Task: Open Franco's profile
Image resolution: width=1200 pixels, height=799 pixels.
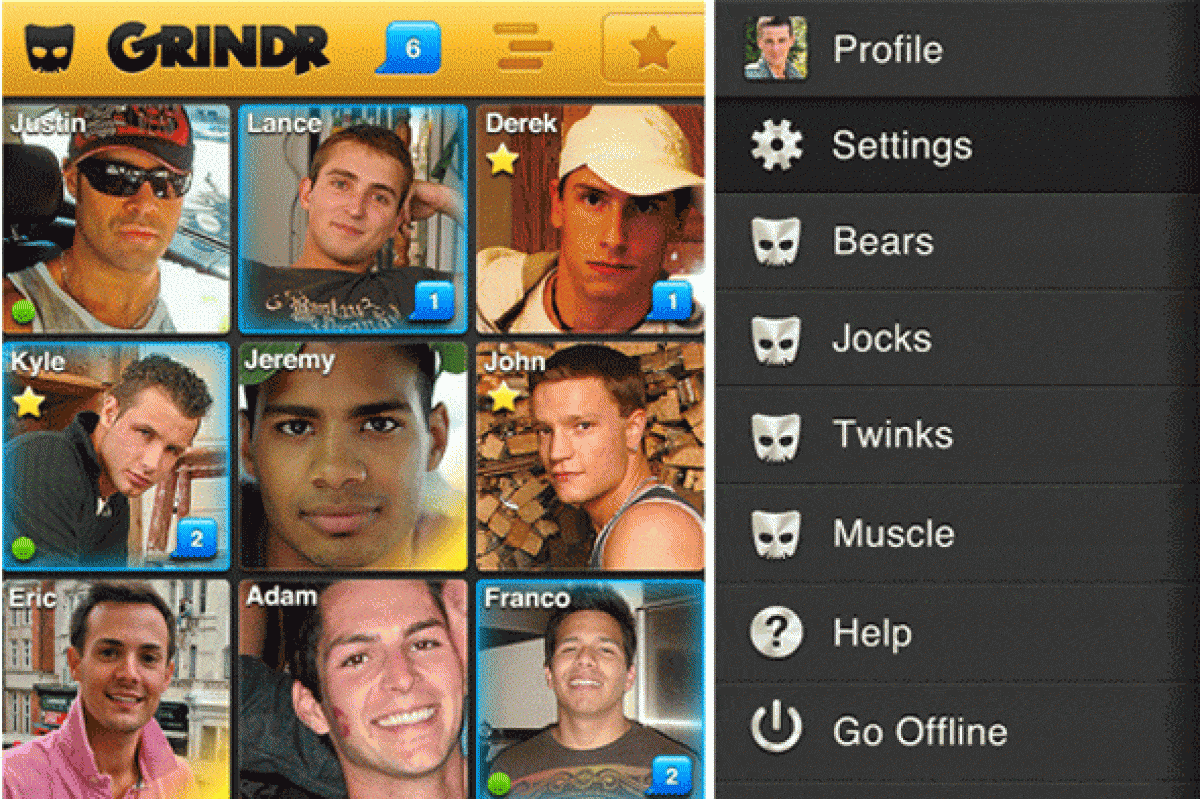Action: [590, 690]
